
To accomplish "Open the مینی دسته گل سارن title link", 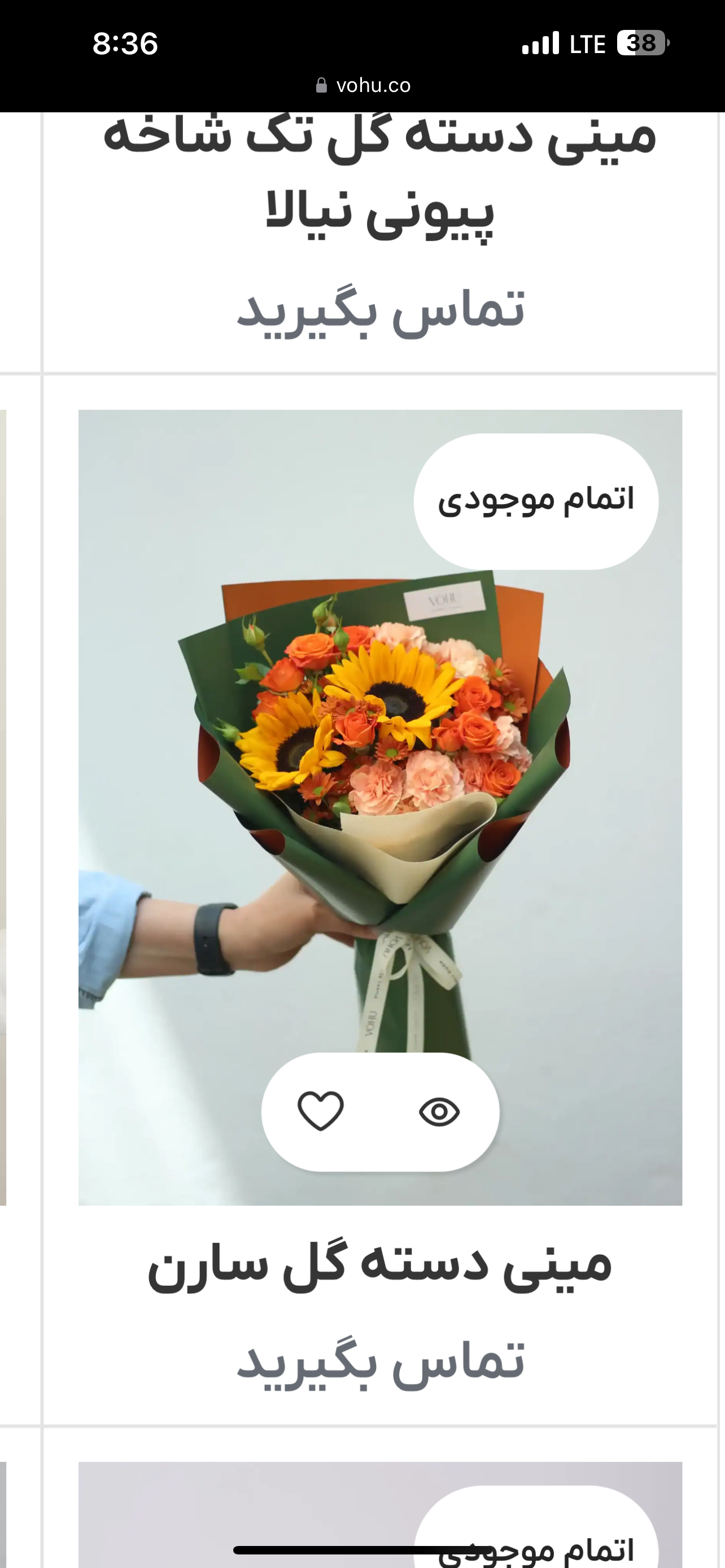I will (380, 1266).
